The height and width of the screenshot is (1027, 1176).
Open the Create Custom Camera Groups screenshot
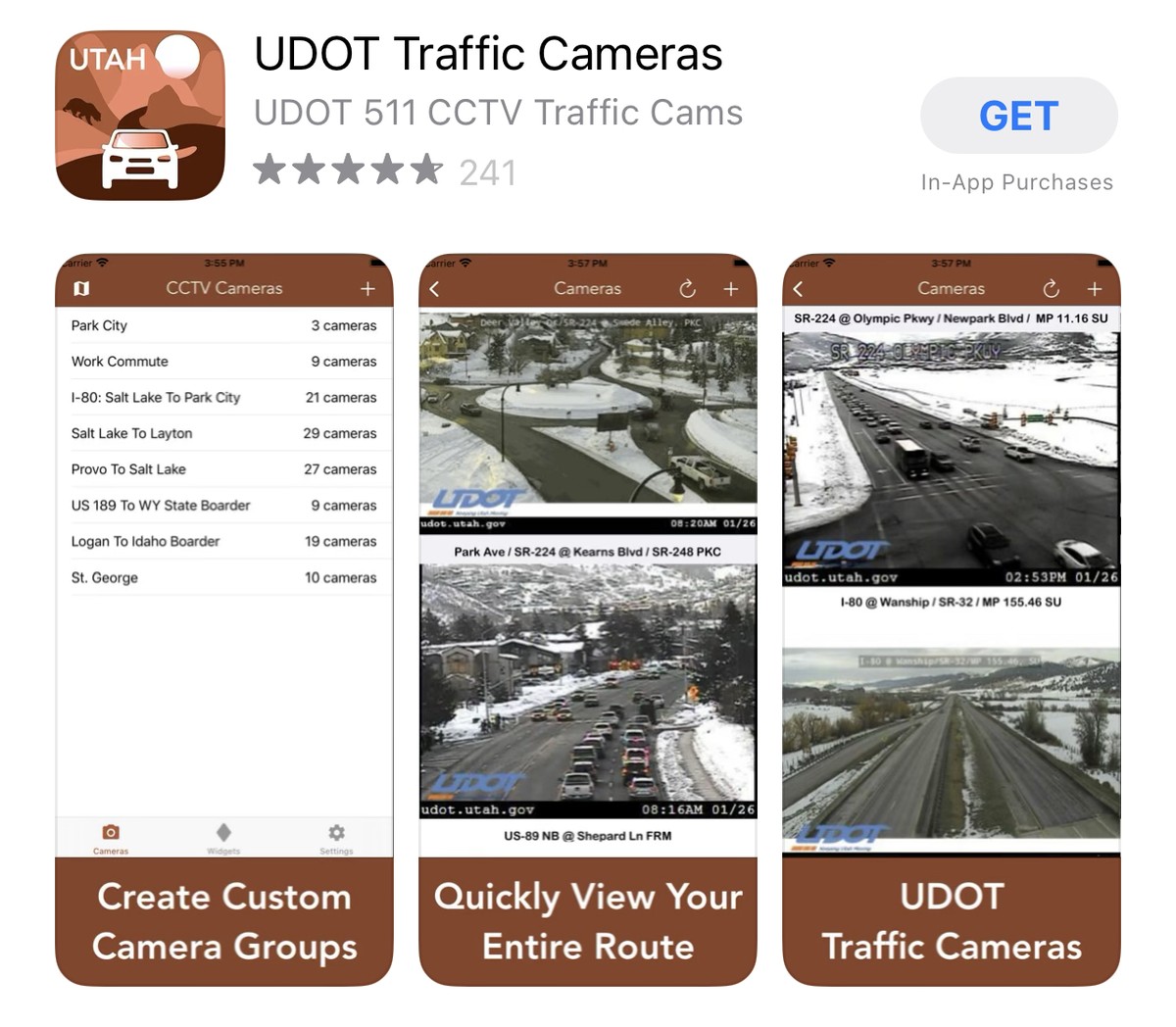224,619
